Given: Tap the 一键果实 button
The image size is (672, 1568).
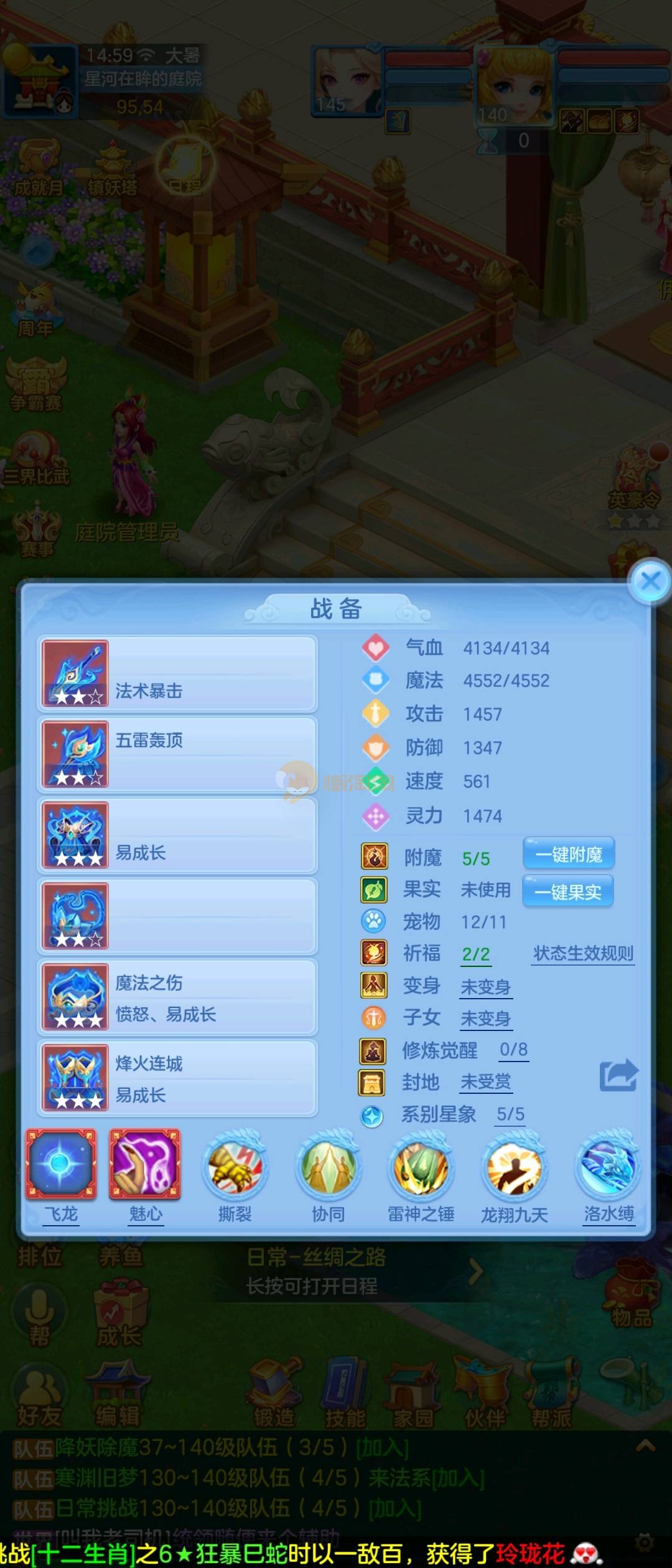Looking at the screenshot, I should point(567,892).
